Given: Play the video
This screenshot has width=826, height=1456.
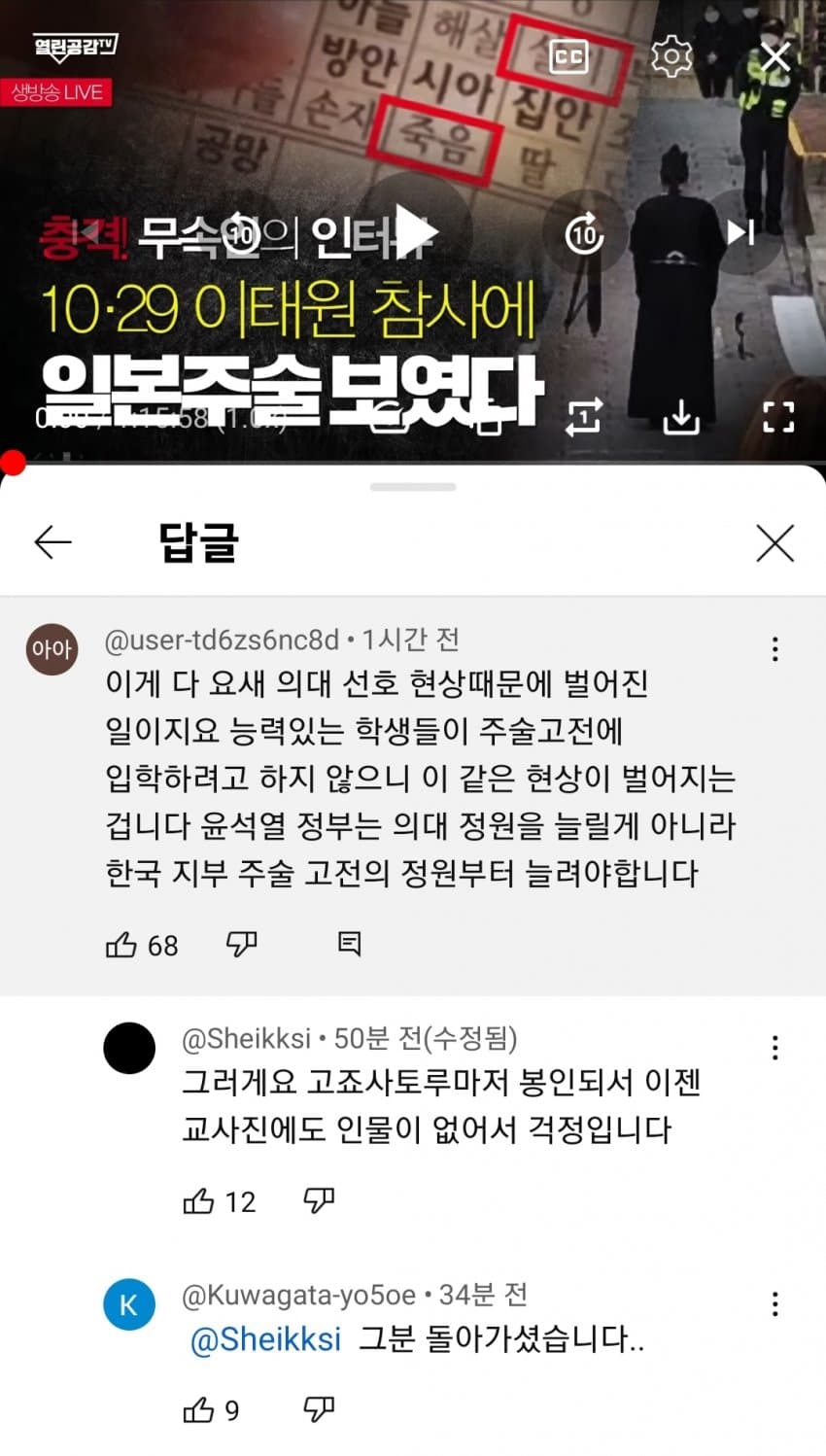Looking at the screenshot, I should [413, 232].
